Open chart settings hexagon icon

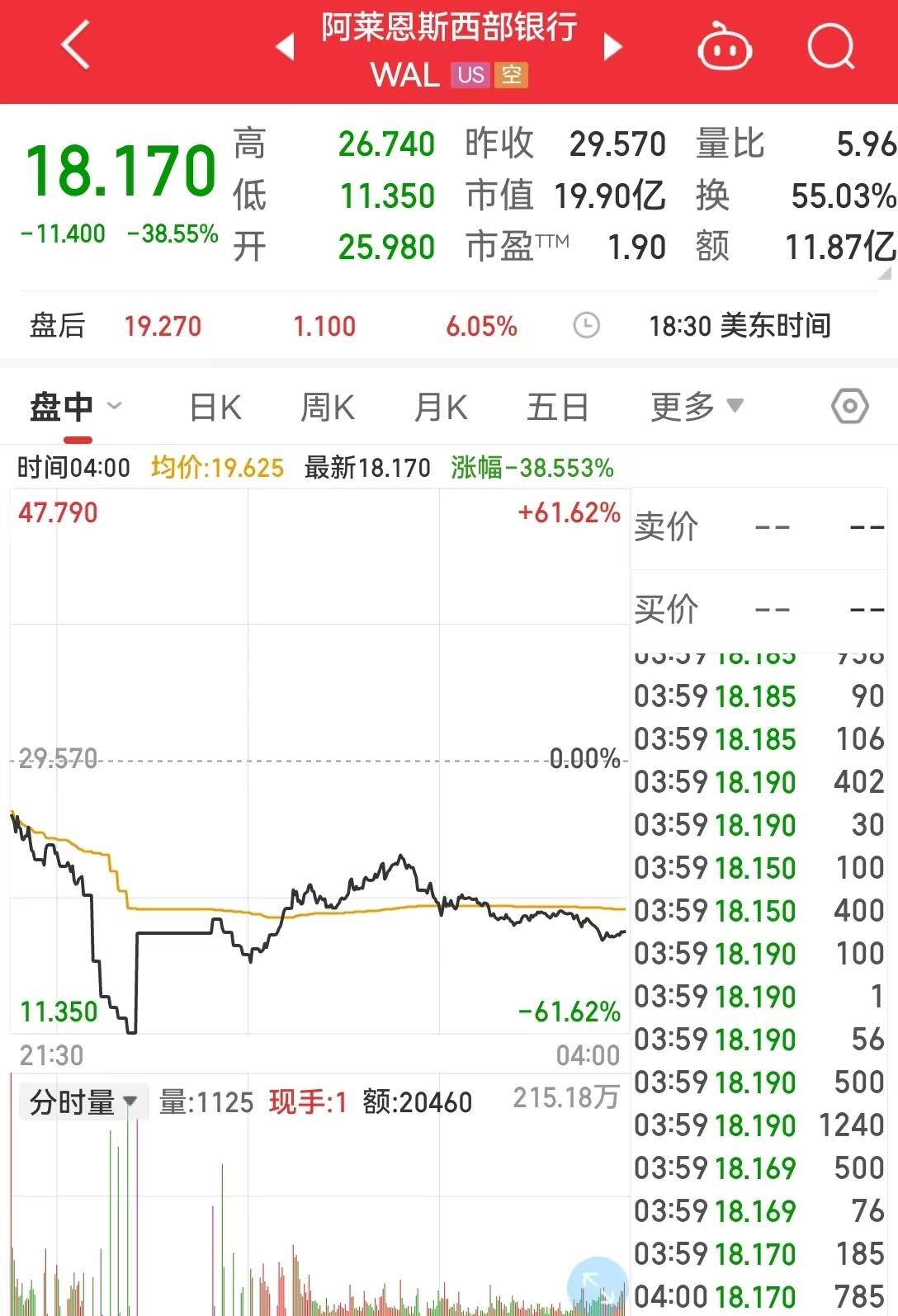pos(849,406)
